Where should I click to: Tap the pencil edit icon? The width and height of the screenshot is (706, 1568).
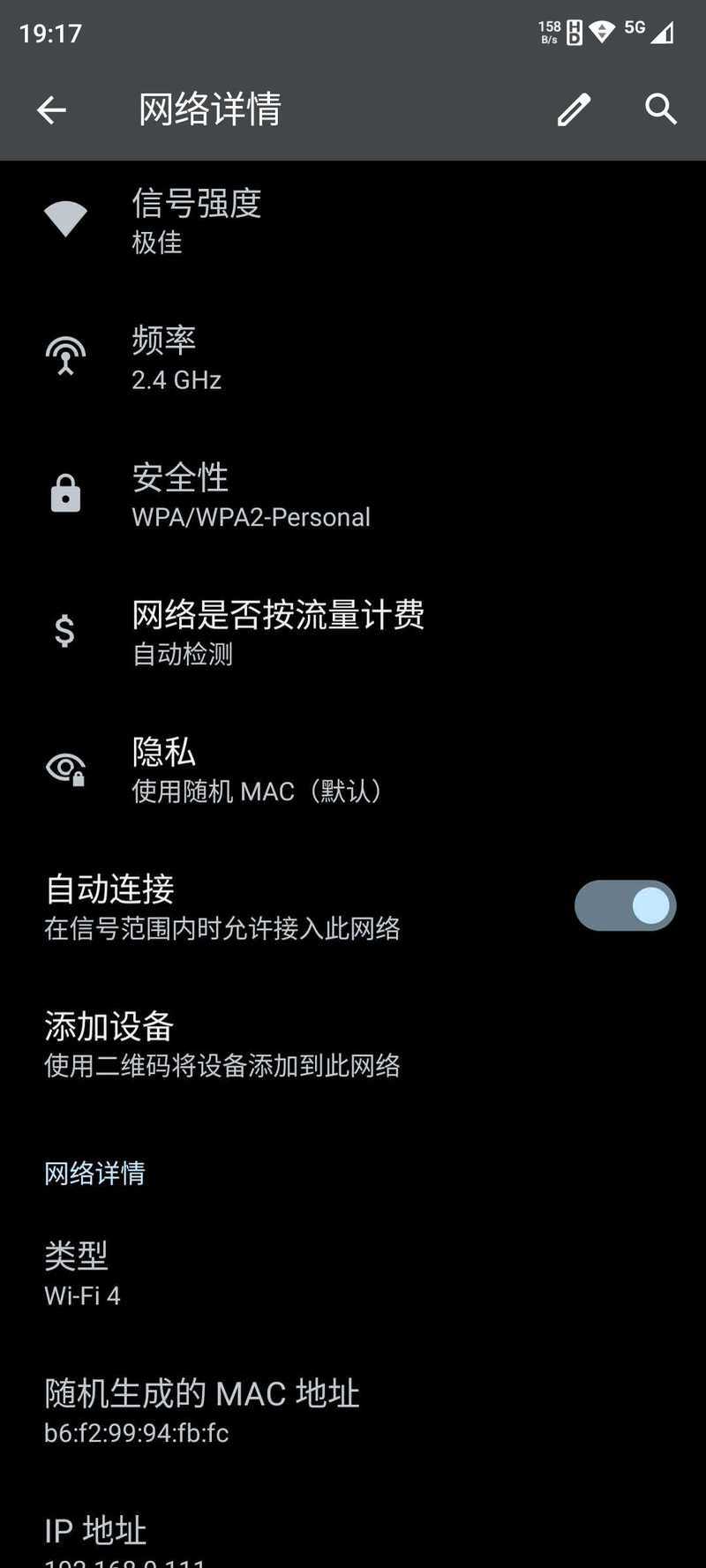point(574,110)
